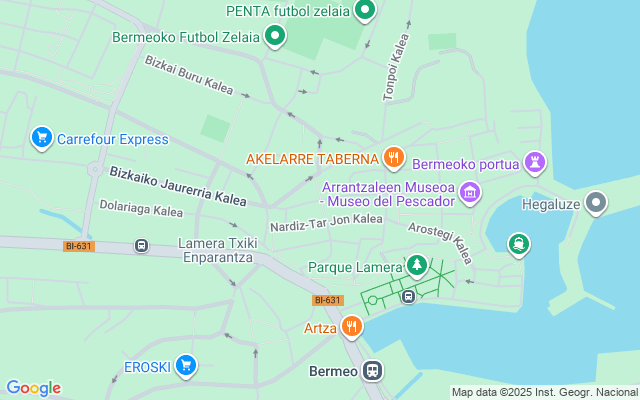Open the Parque Lamera park marker

point(416,267)
